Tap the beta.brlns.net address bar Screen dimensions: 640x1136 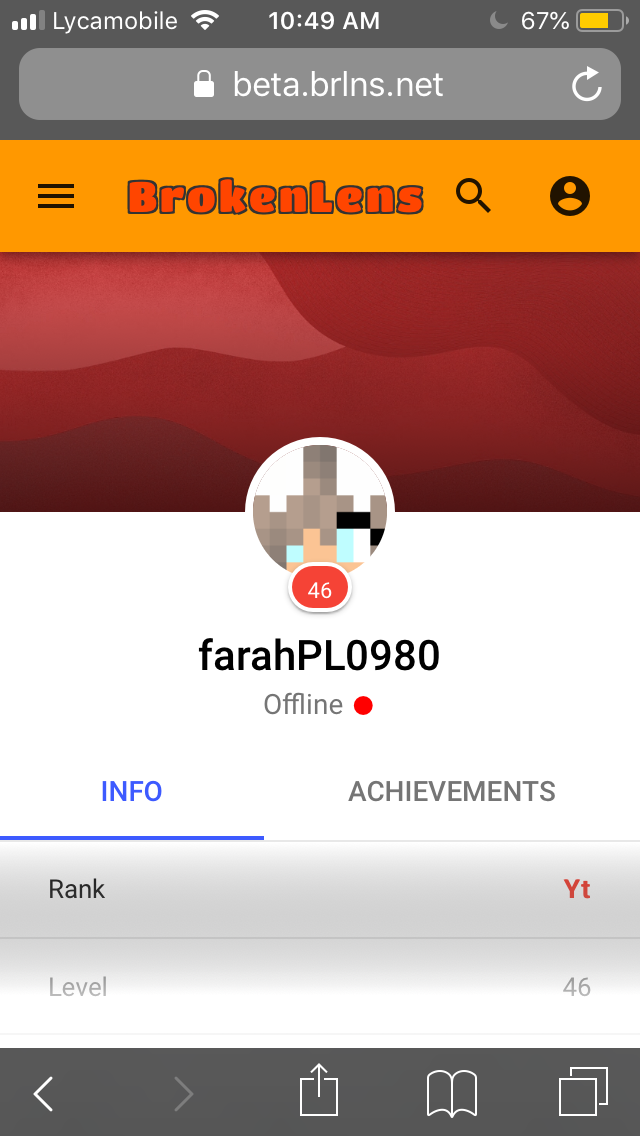(x=320, y=84)
